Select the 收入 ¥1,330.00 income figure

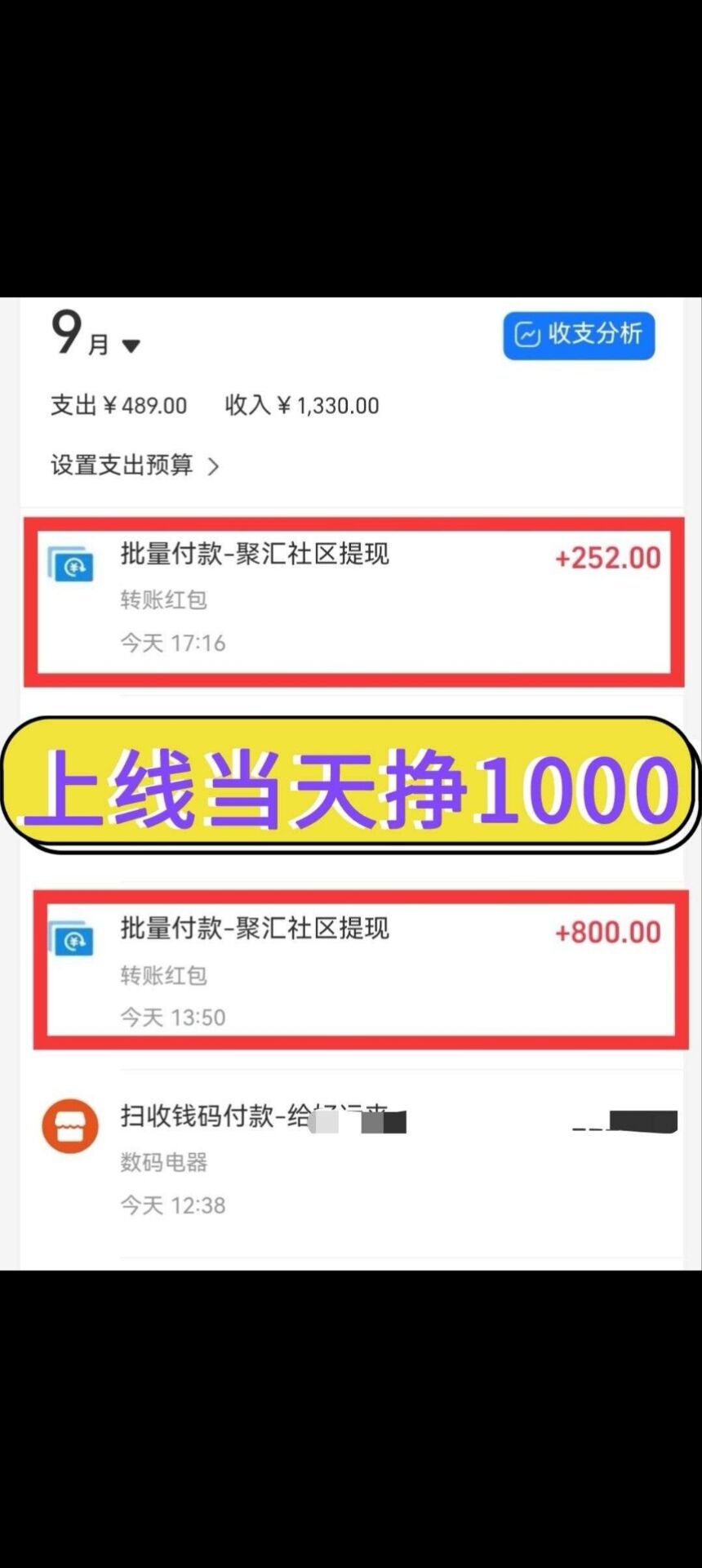(x=301, y=405)
